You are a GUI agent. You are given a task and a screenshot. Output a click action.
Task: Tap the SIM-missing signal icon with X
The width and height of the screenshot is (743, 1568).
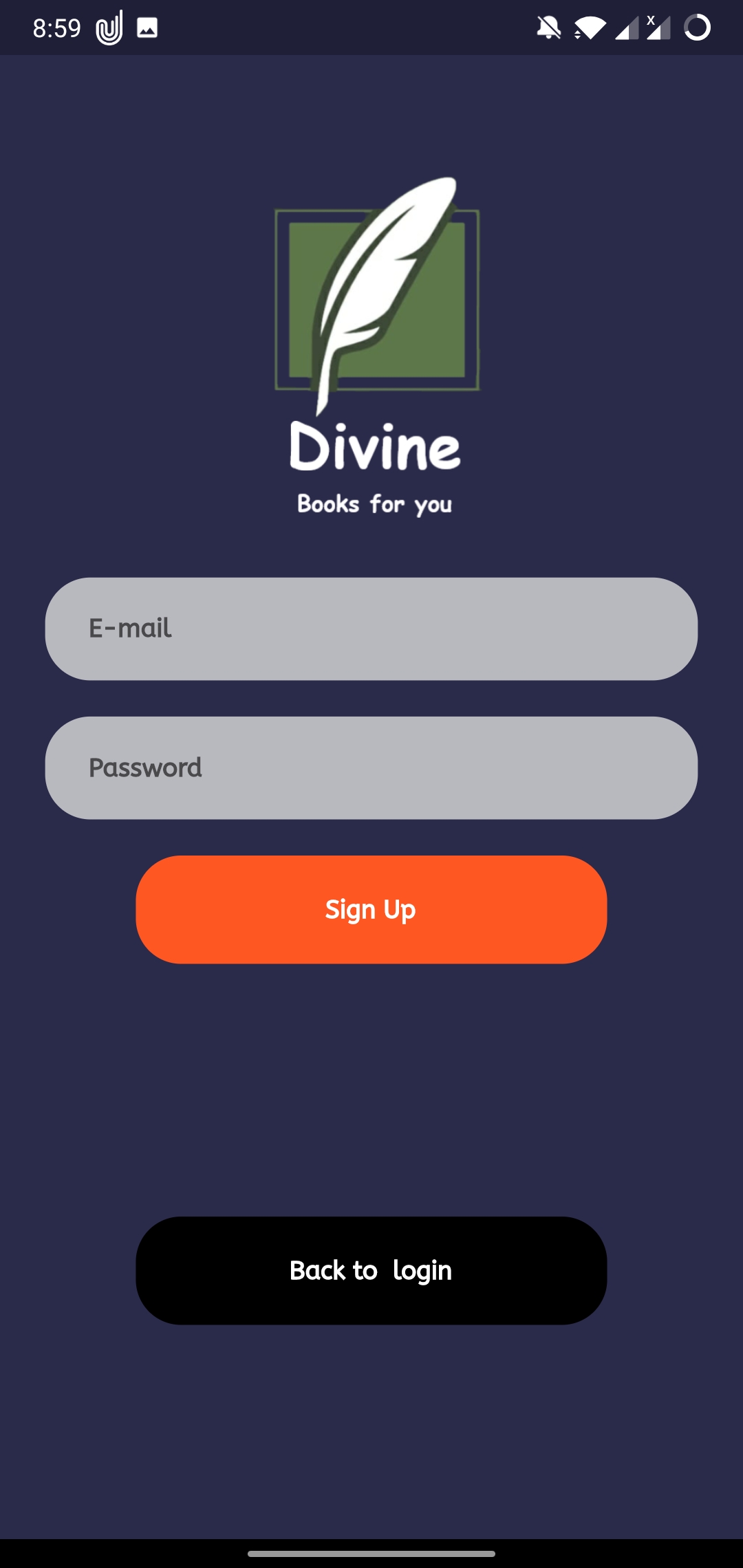click(657, 28)
